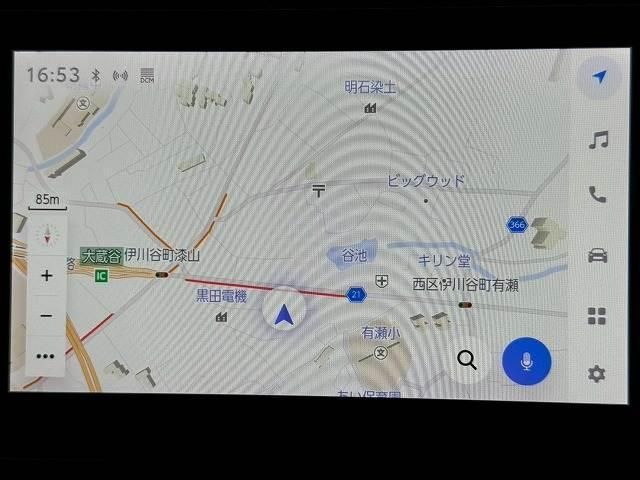
Task: Open the apps grid menu
Action: [597, 317]
